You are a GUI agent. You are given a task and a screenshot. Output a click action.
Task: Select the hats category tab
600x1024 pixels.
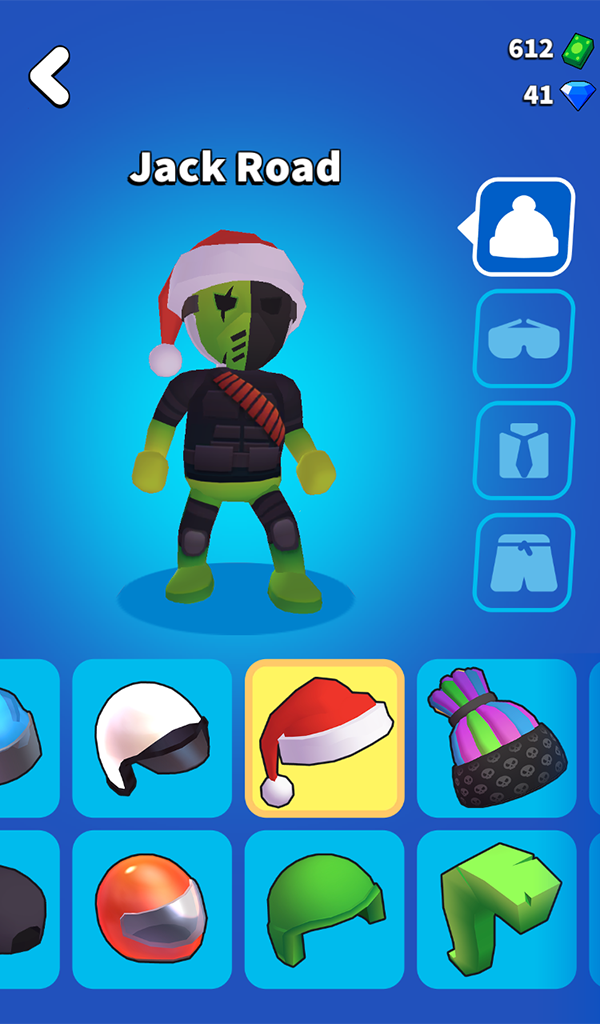524,227
